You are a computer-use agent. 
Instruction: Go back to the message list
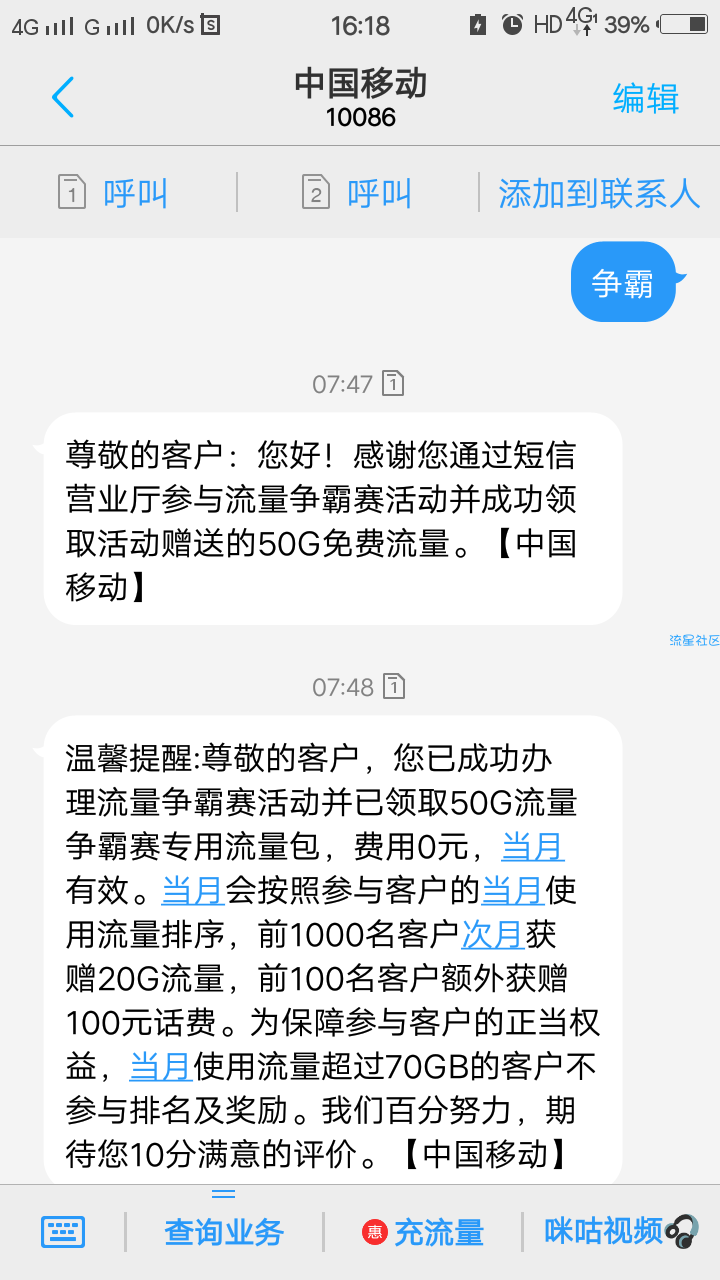(63, 98)
